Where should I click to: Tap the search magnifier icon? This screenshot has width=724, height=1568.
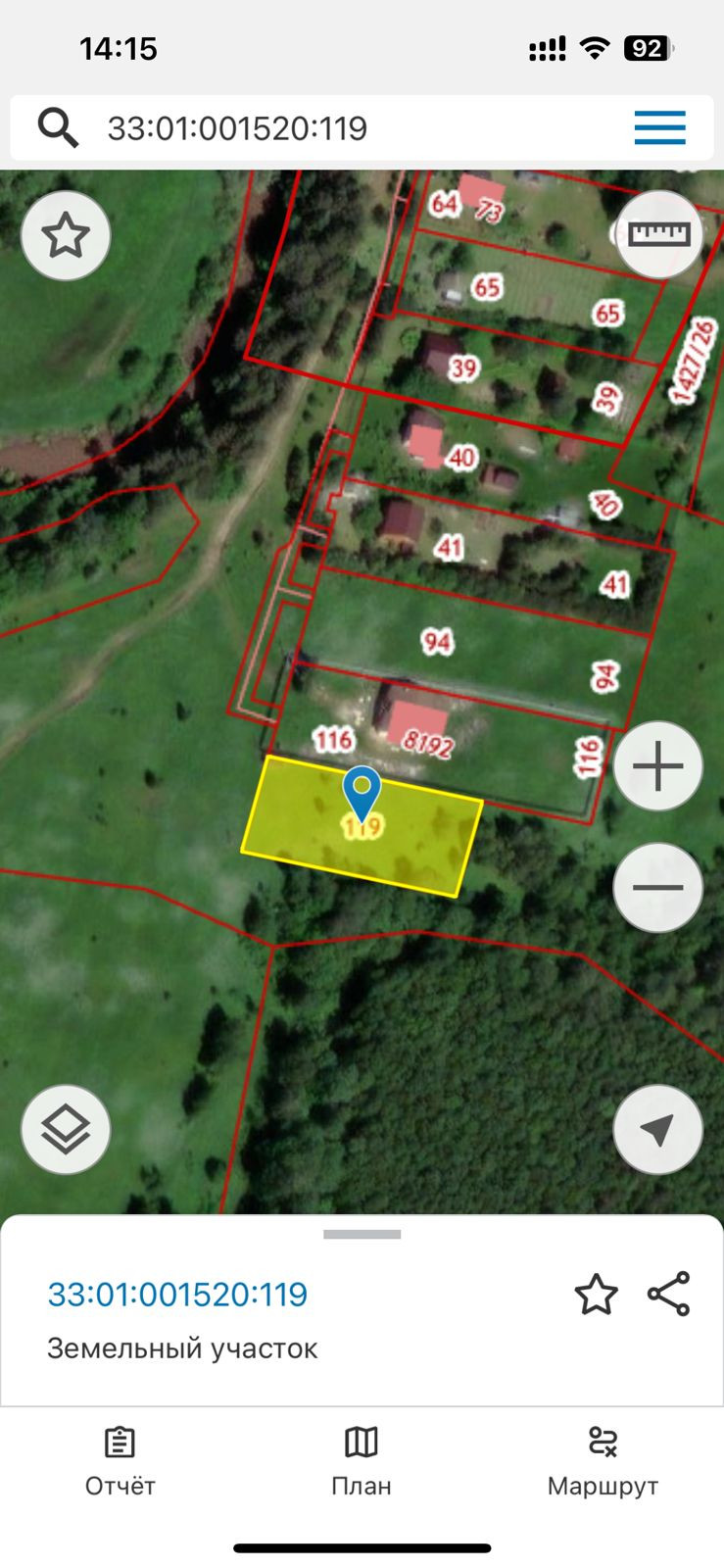[x=58, y=128]
